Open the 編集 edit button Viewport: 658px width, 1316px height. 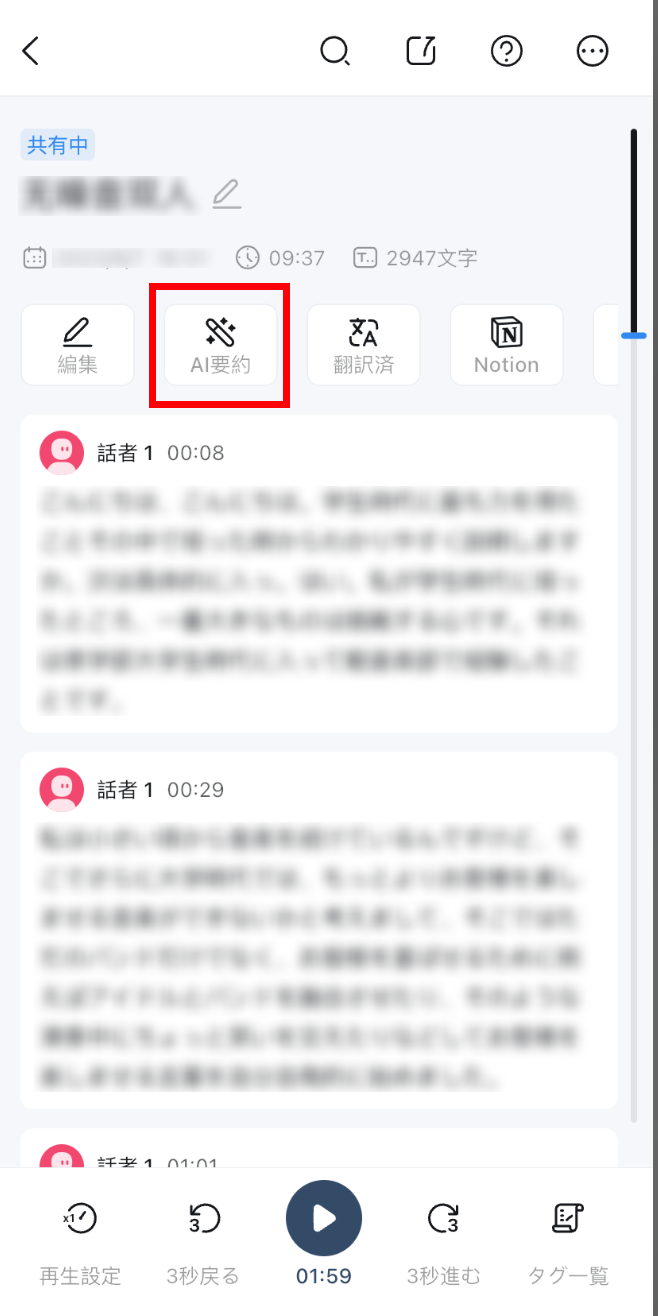coord(77,345)
